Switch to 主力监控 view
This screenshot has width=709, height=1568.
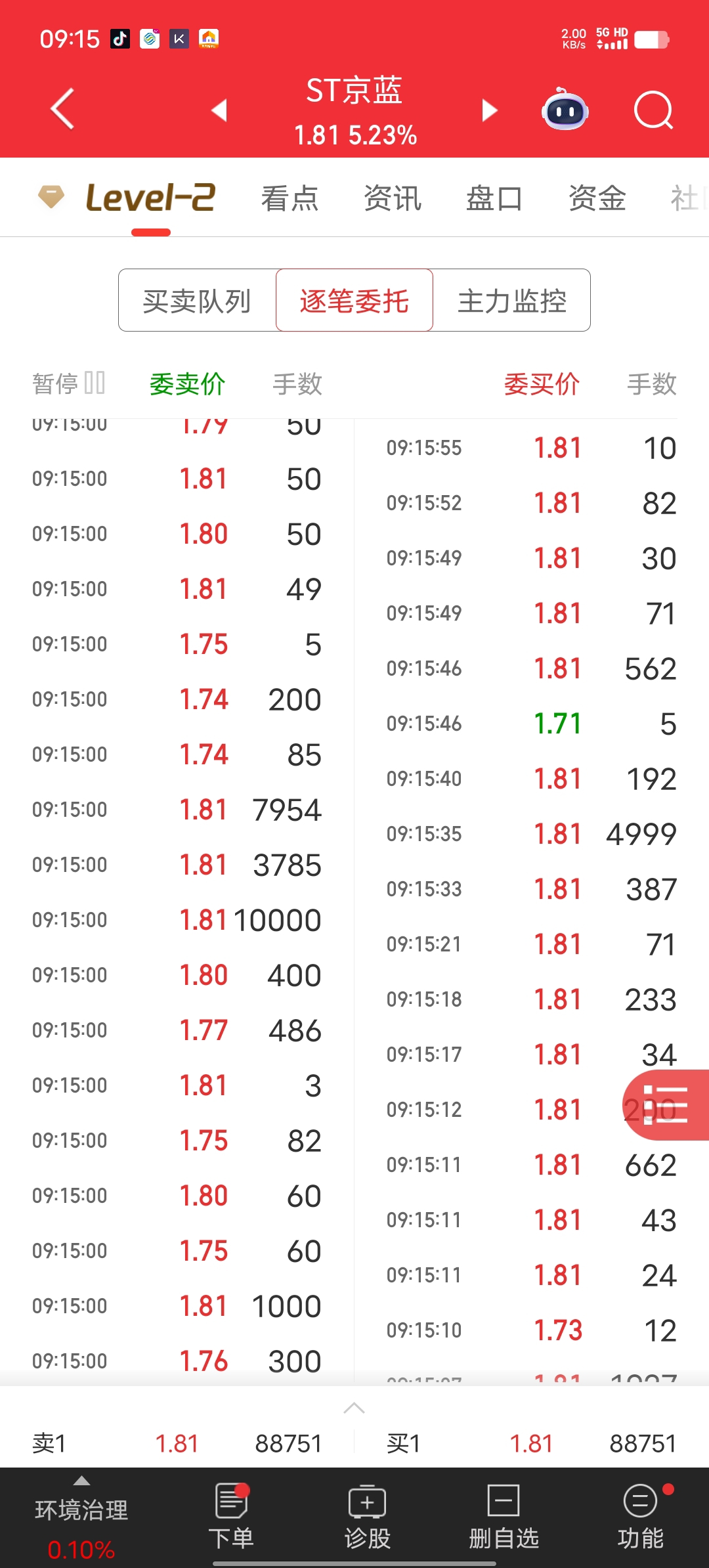(512, 301)
